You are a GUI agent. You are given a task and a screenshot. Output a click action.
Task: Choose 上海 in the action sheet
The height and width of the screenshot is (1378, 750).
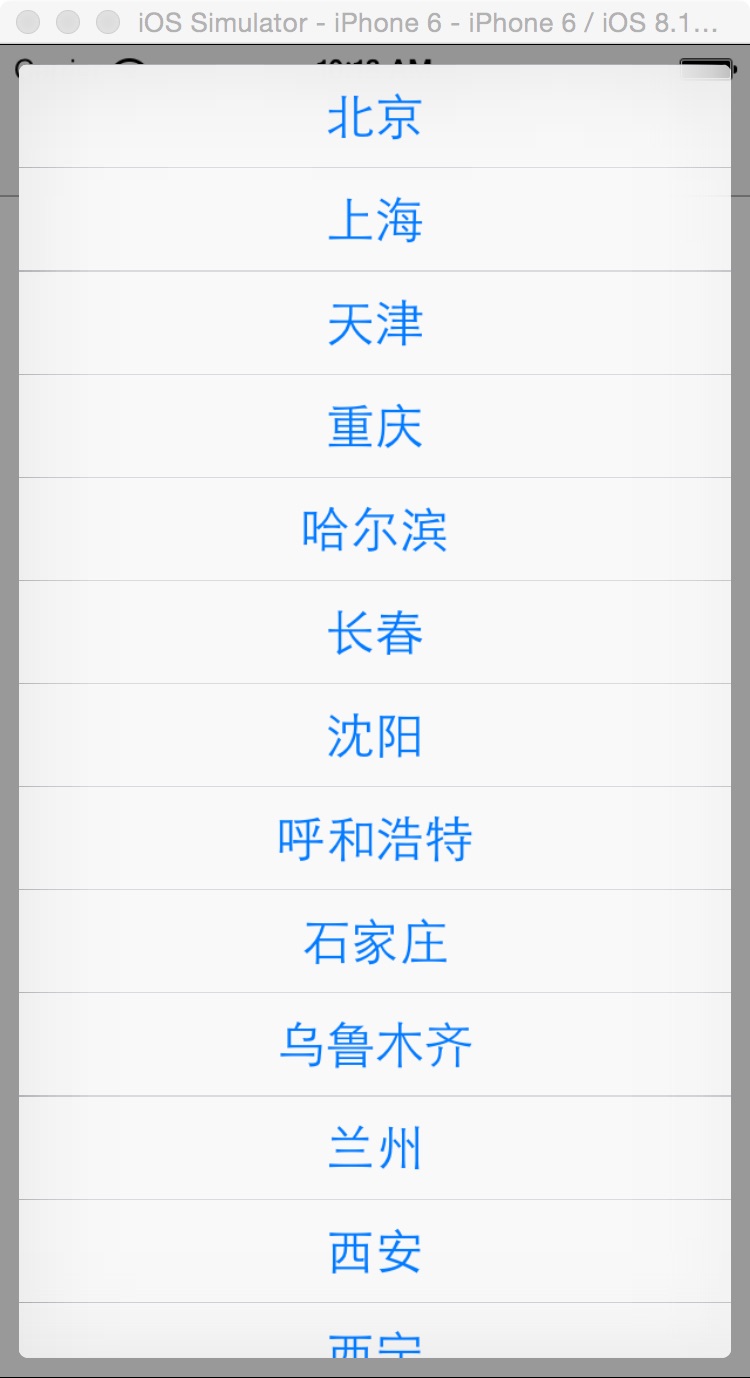click(x=375, y=220)
